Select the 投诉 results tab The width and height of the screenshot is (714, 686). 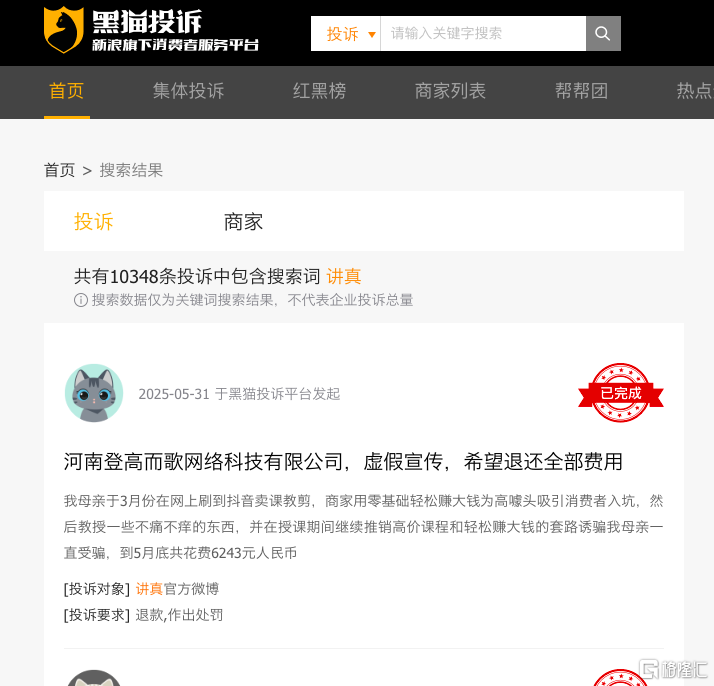[x=94, y=221]
